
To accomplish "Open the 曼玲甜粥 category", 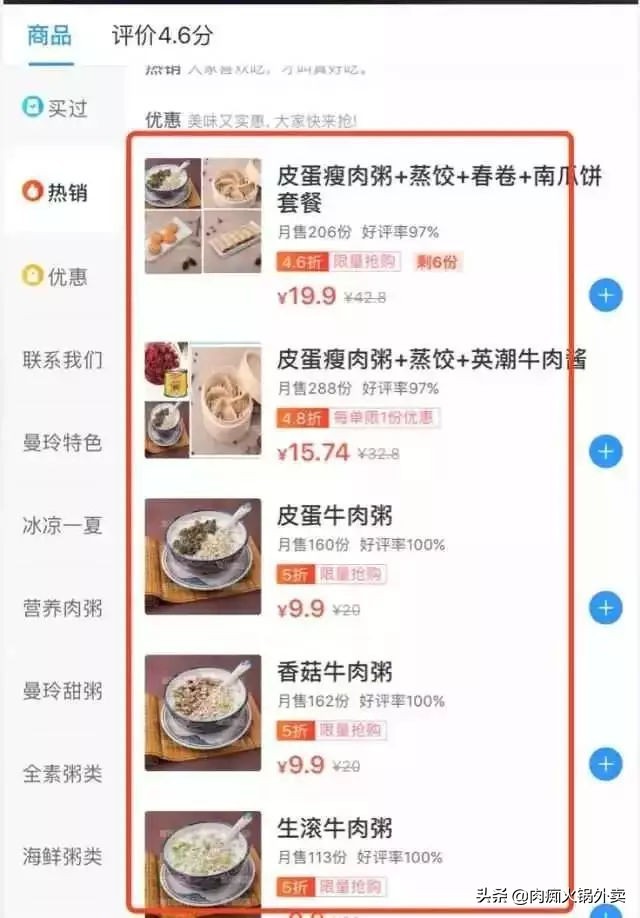I will [62, 691].
